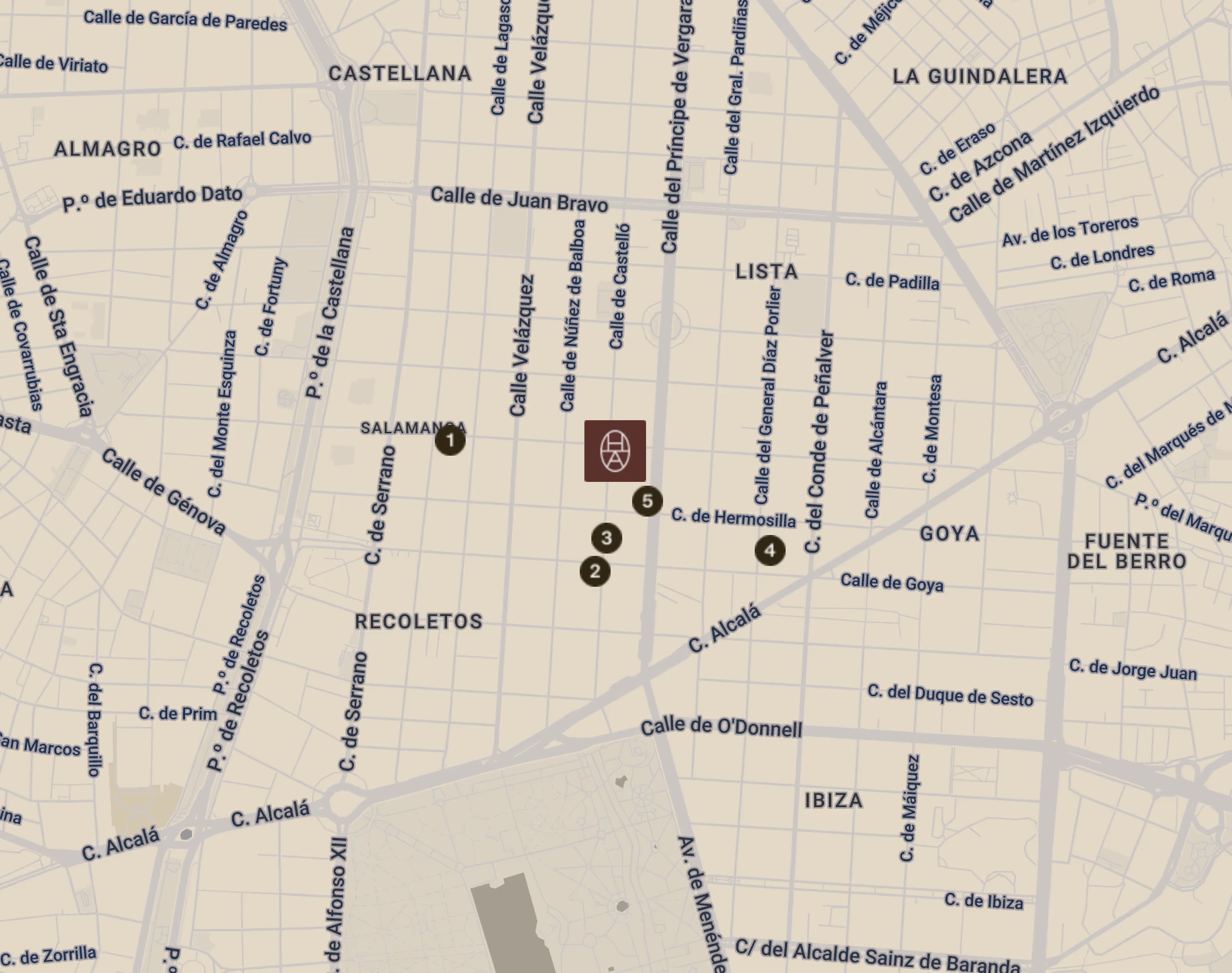Open map marker number 3

(x=606, y=538)
